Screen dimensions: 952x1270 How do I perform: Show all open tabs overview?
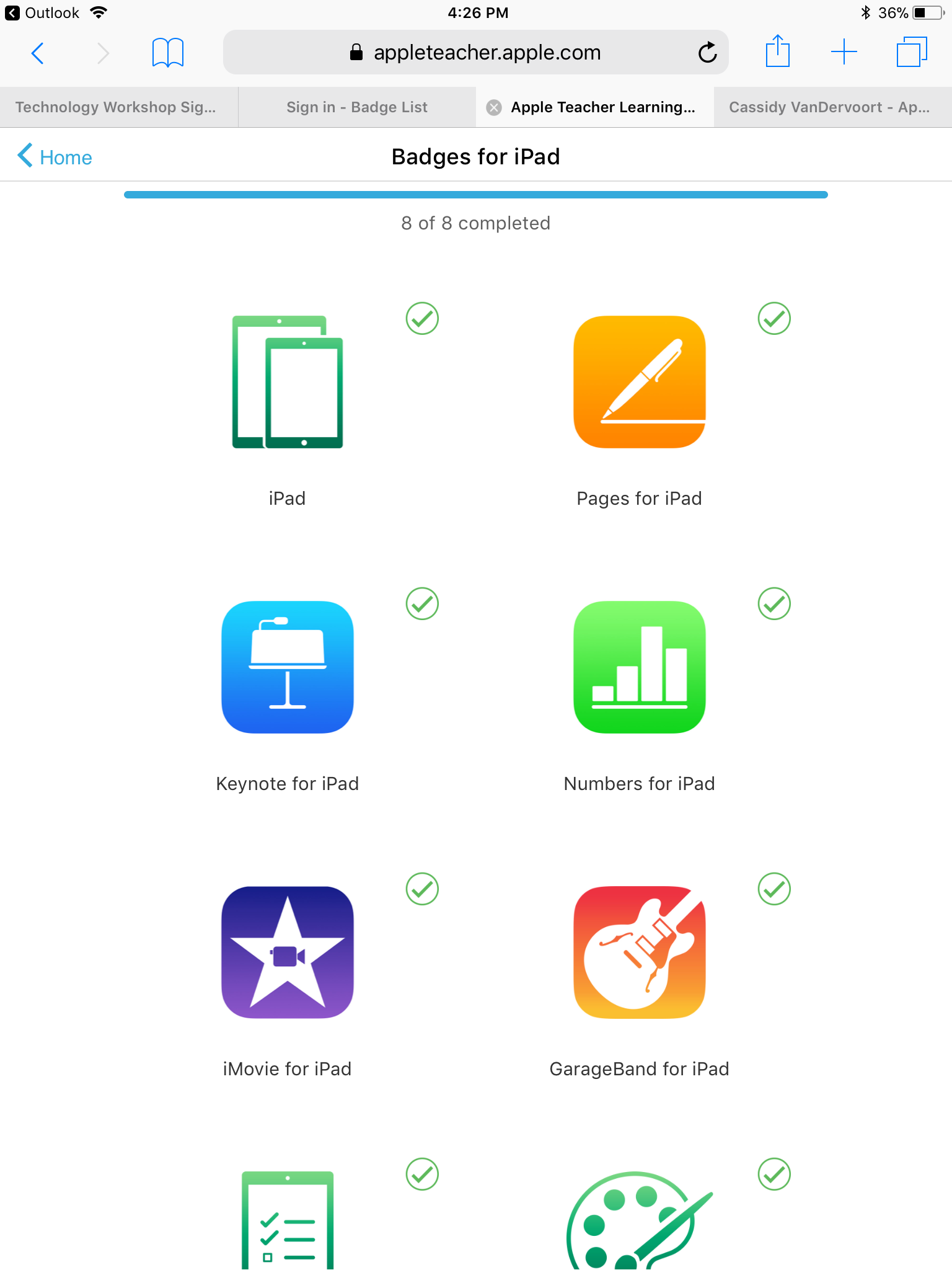coord(911,52)
